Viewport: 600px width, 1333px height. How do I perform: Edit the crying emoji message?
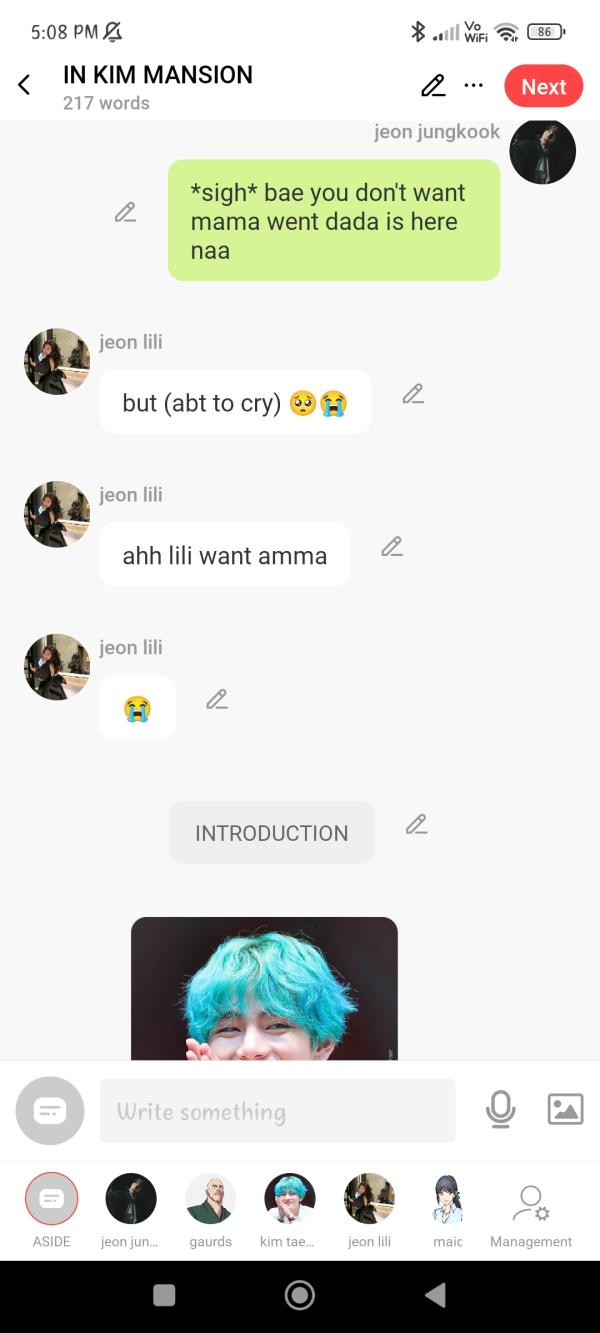pyautogui.click(x=217, y=699)
